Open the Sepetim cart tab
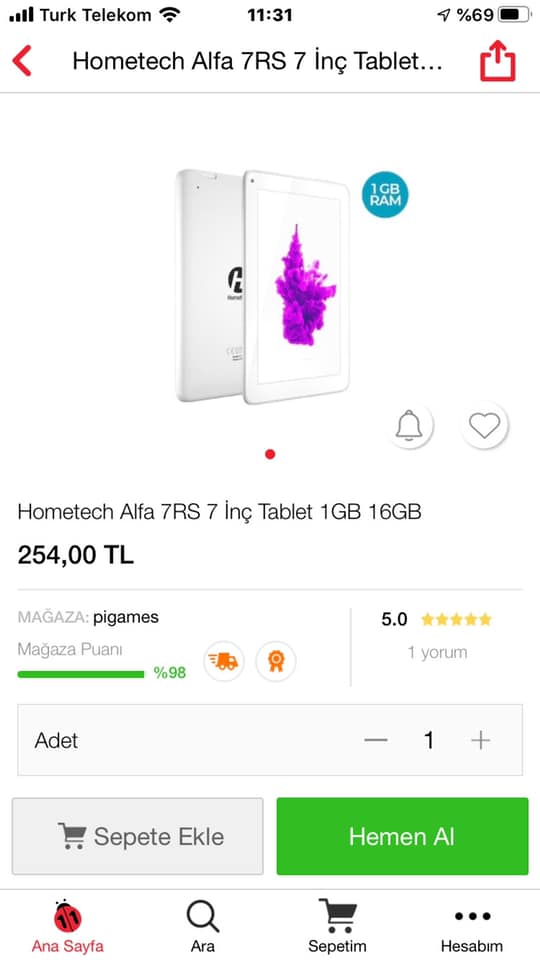540x960 pixels. tap(337, 928)
